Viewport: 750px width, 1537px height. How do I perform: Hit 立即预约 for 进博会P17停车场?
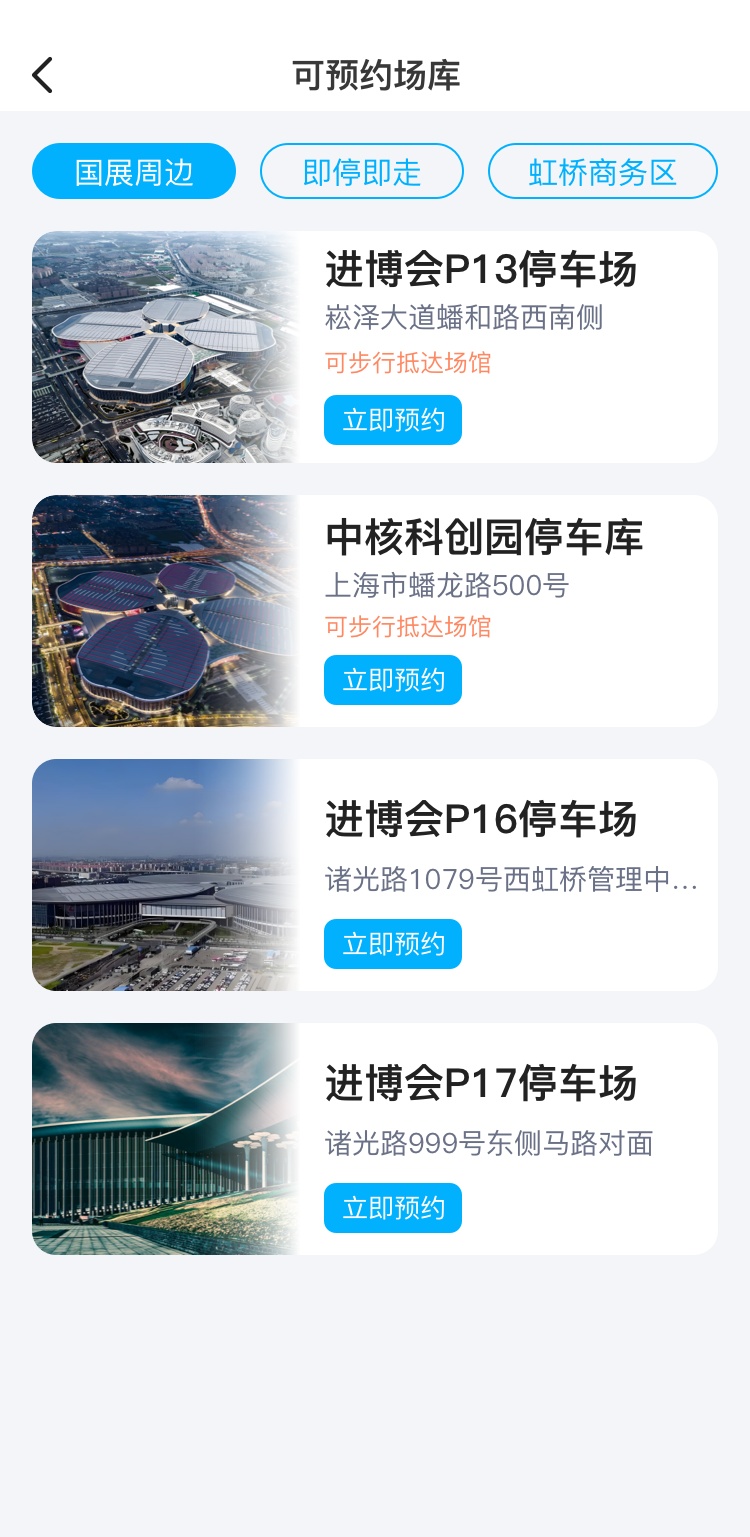tap(393, 1208)
